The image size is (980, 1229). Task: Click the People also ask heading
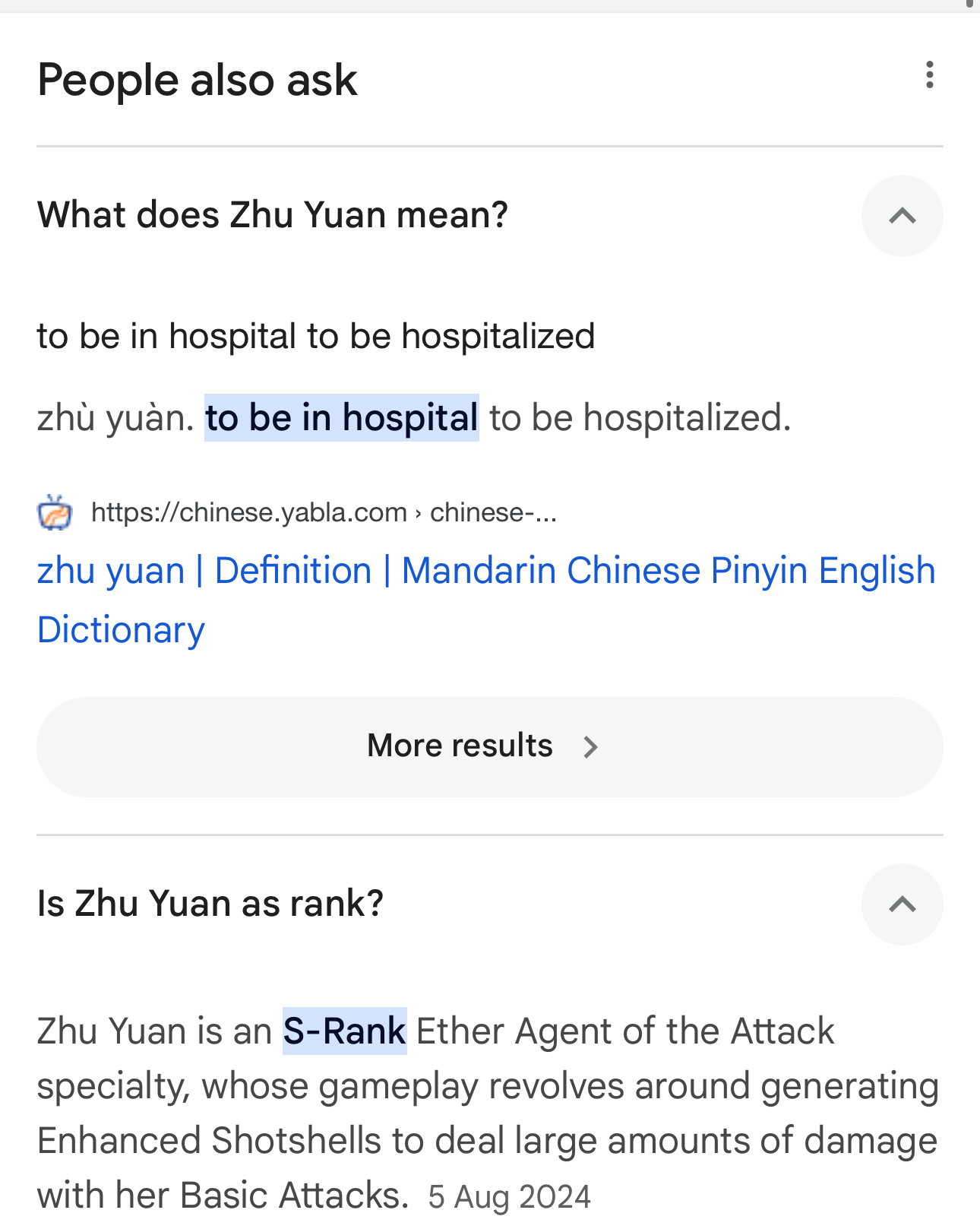coord(196,79)
